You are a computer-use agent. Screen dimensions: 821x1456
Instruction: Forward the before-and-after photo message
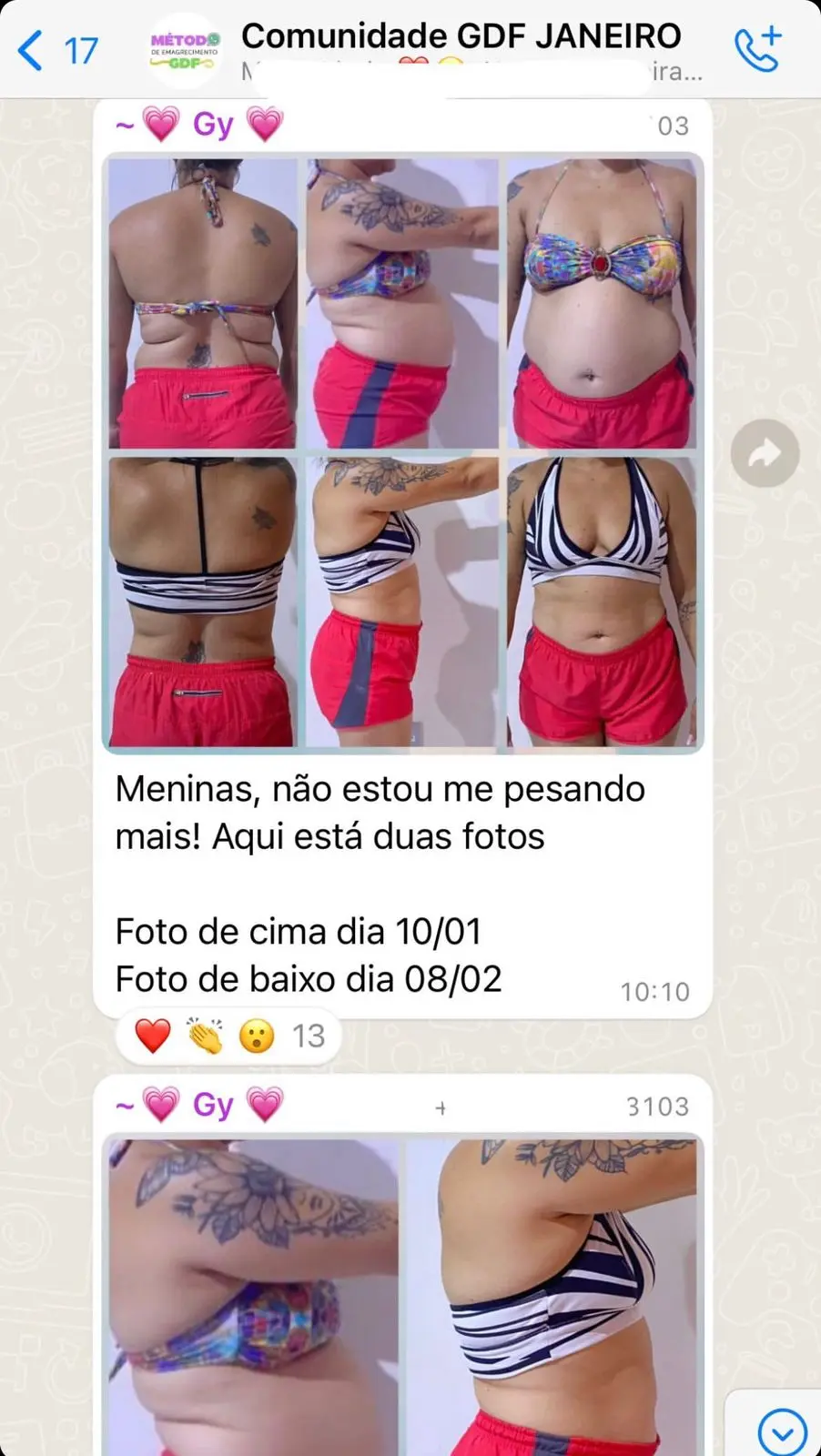[x=765, y=453]
